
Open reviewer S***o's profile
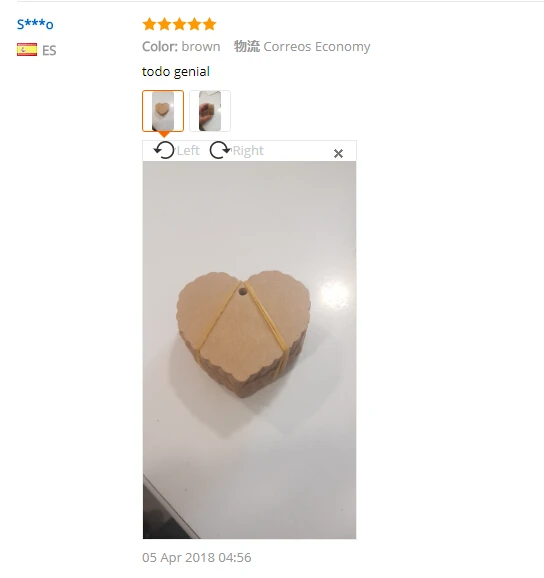pos(35,24)
